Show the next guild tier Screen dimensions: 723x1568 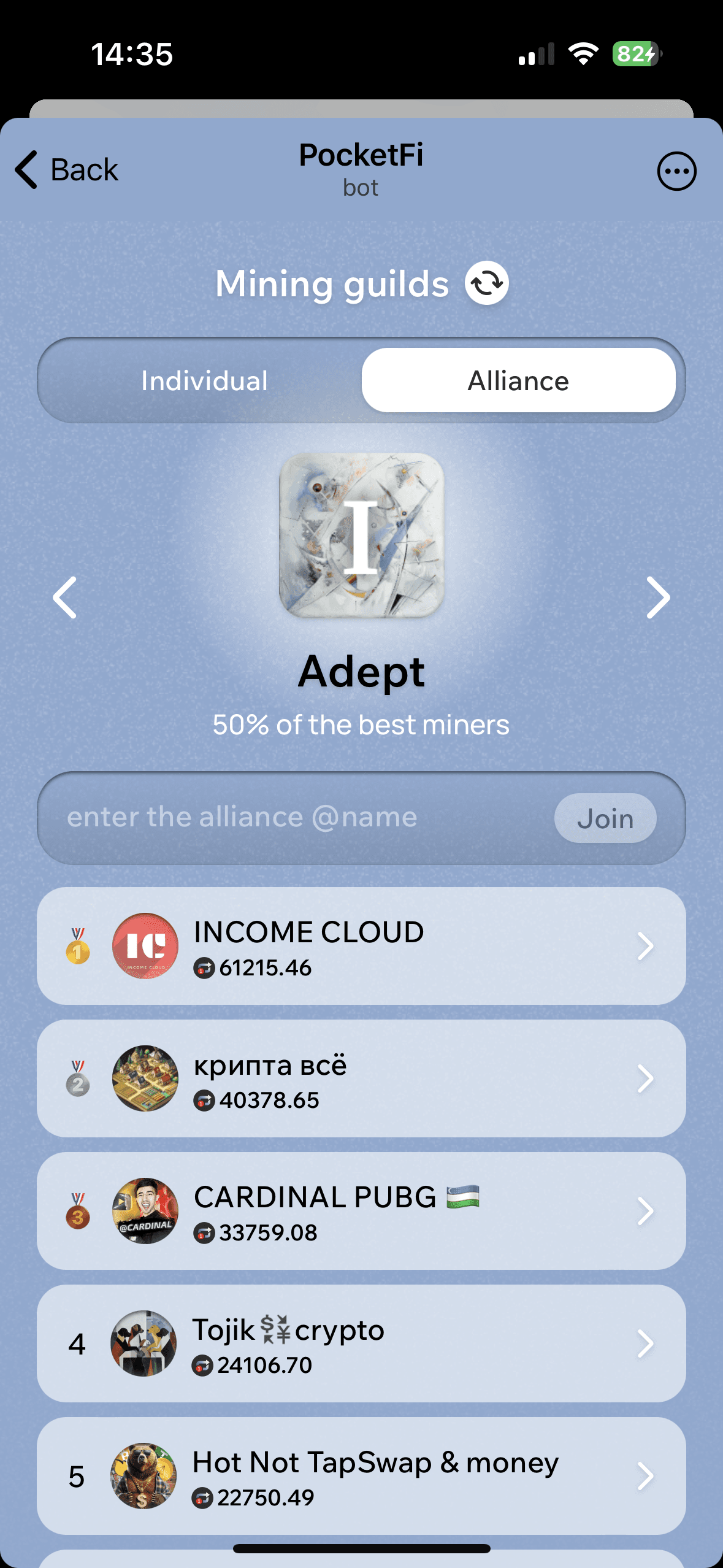tap(657, 597)
